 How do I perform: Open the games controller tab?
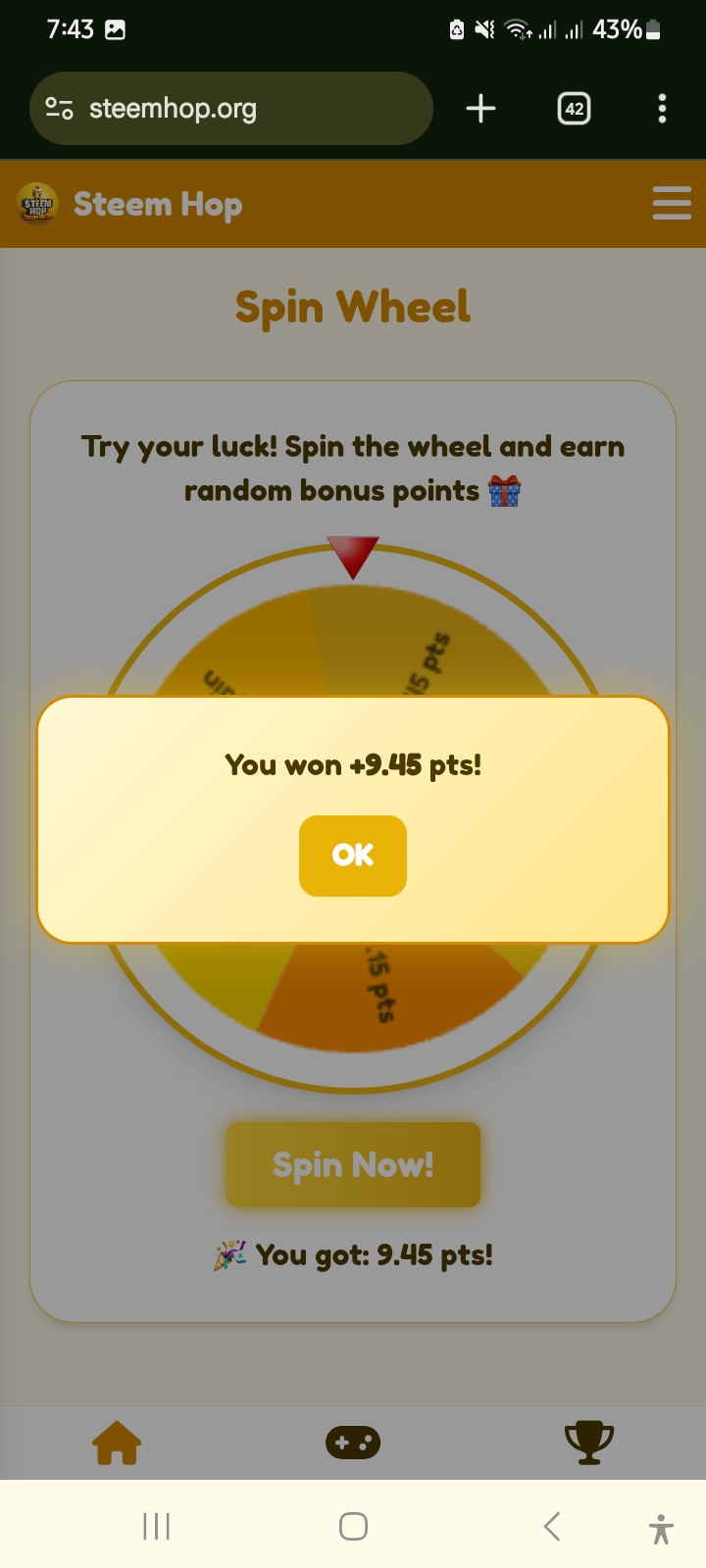pos(353,1443)
